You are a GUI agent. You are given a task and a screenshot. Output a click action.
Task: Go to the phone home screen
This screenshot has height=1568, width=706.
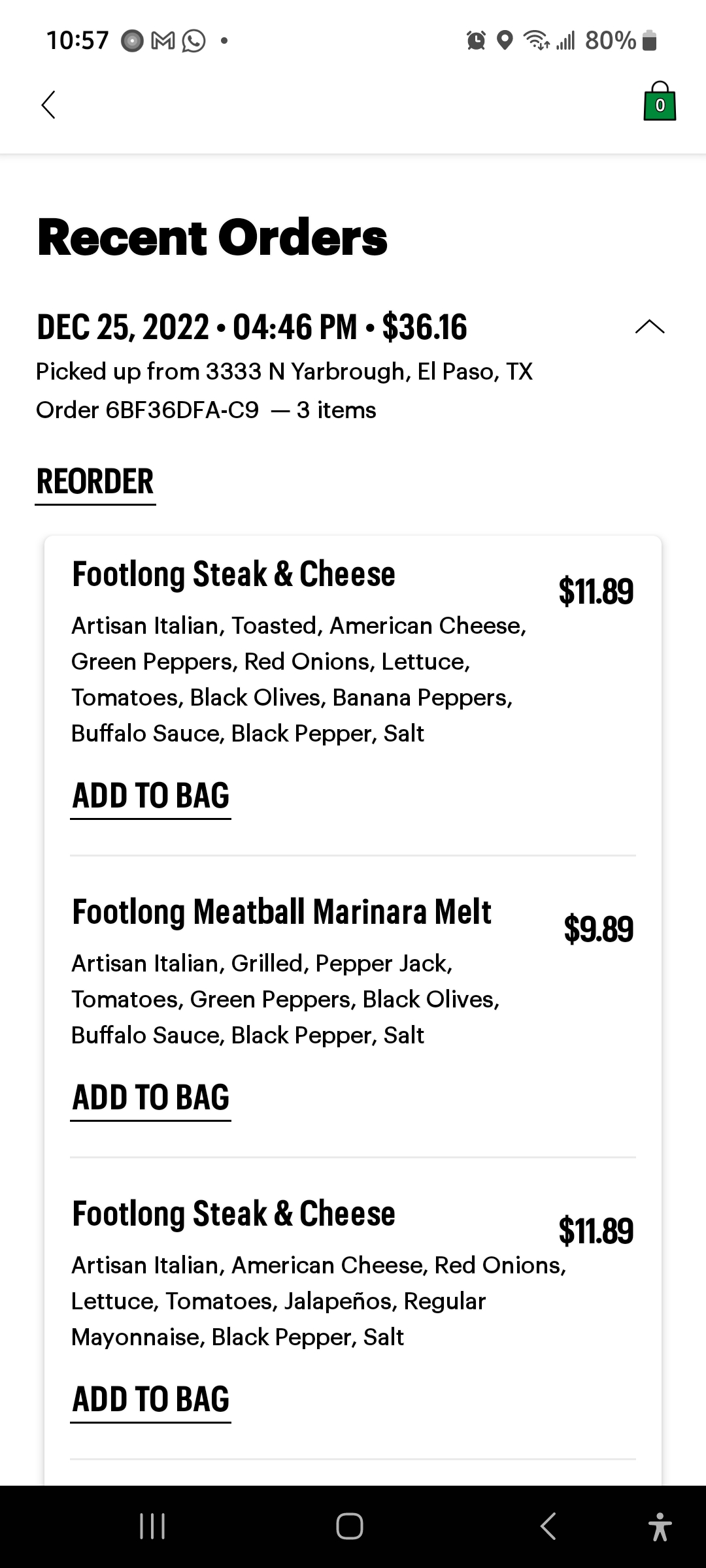(350, 1527)
